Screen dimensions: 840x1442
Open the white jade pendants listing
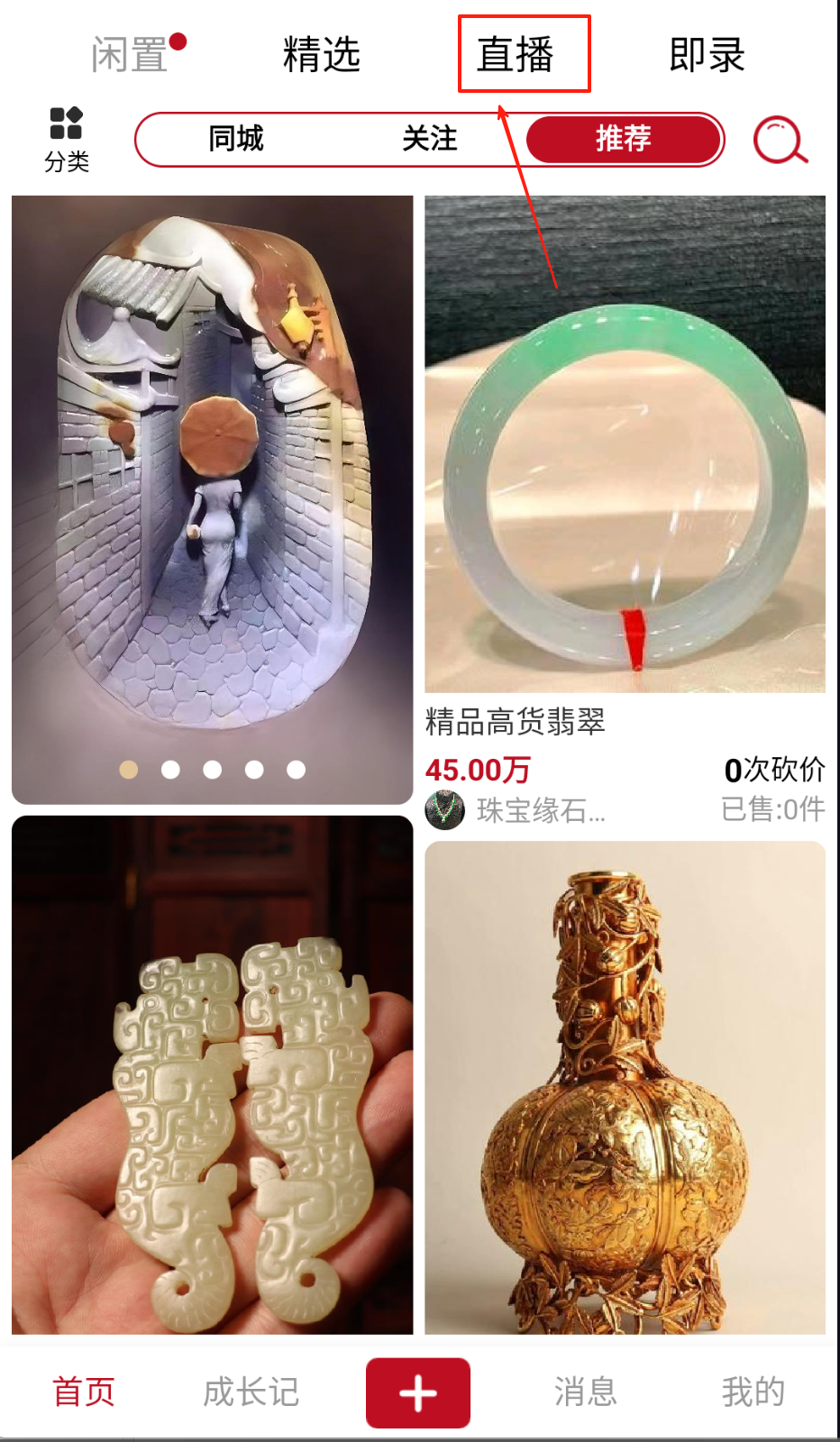coord(212,1074)
